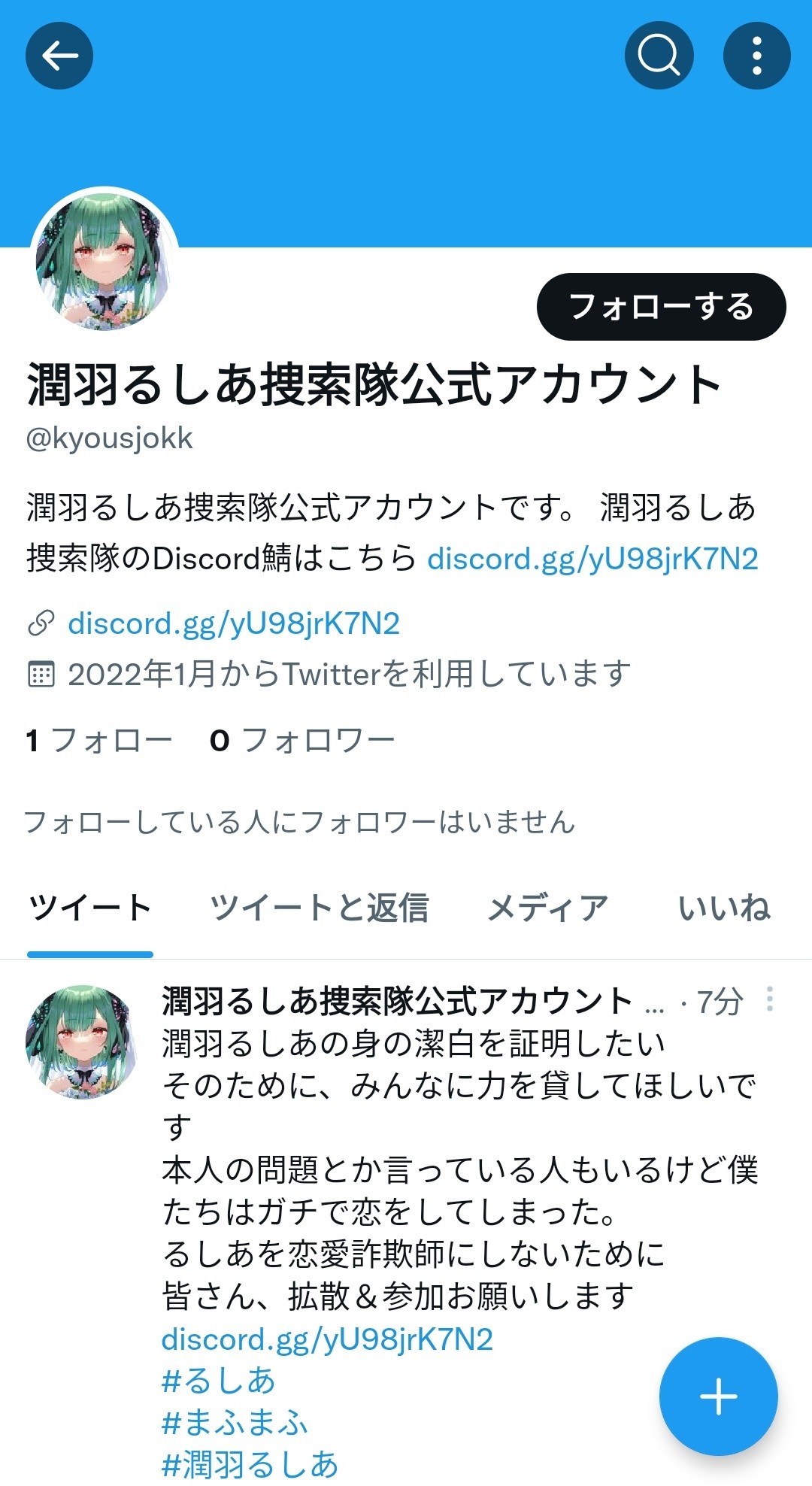Open the #るしあ hashtag
Screen dimensions: 812x1486
pos(219,1381)
